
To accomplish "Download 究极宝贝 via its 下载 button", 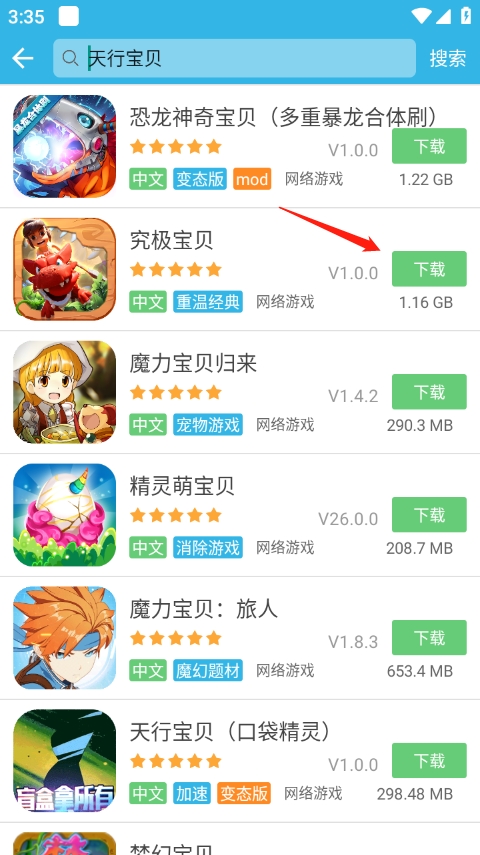I will click(429, 269).
